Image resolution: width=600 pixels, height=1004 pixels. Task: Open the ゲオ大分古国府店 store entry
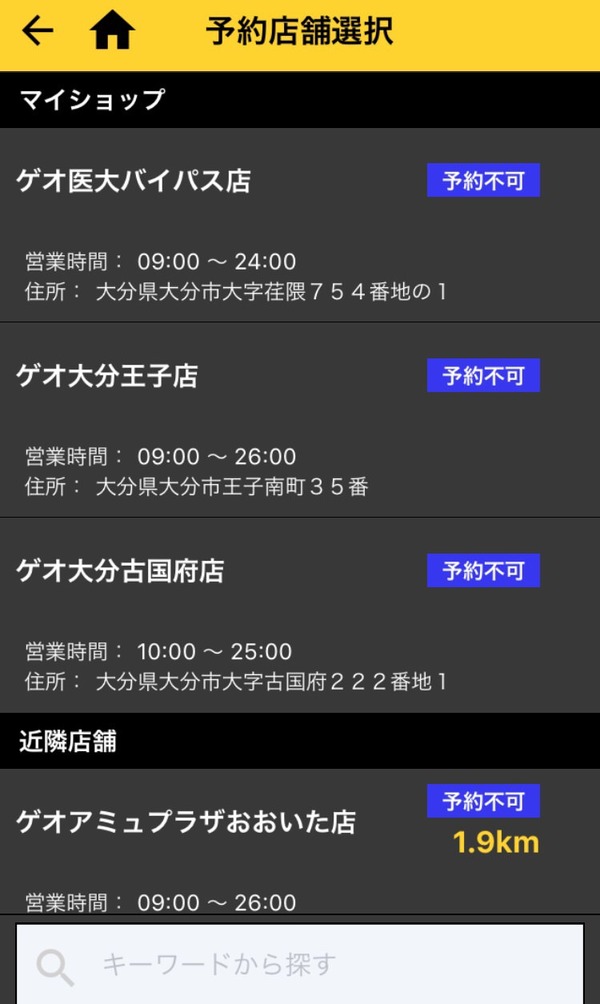click(x=300, y=615)
